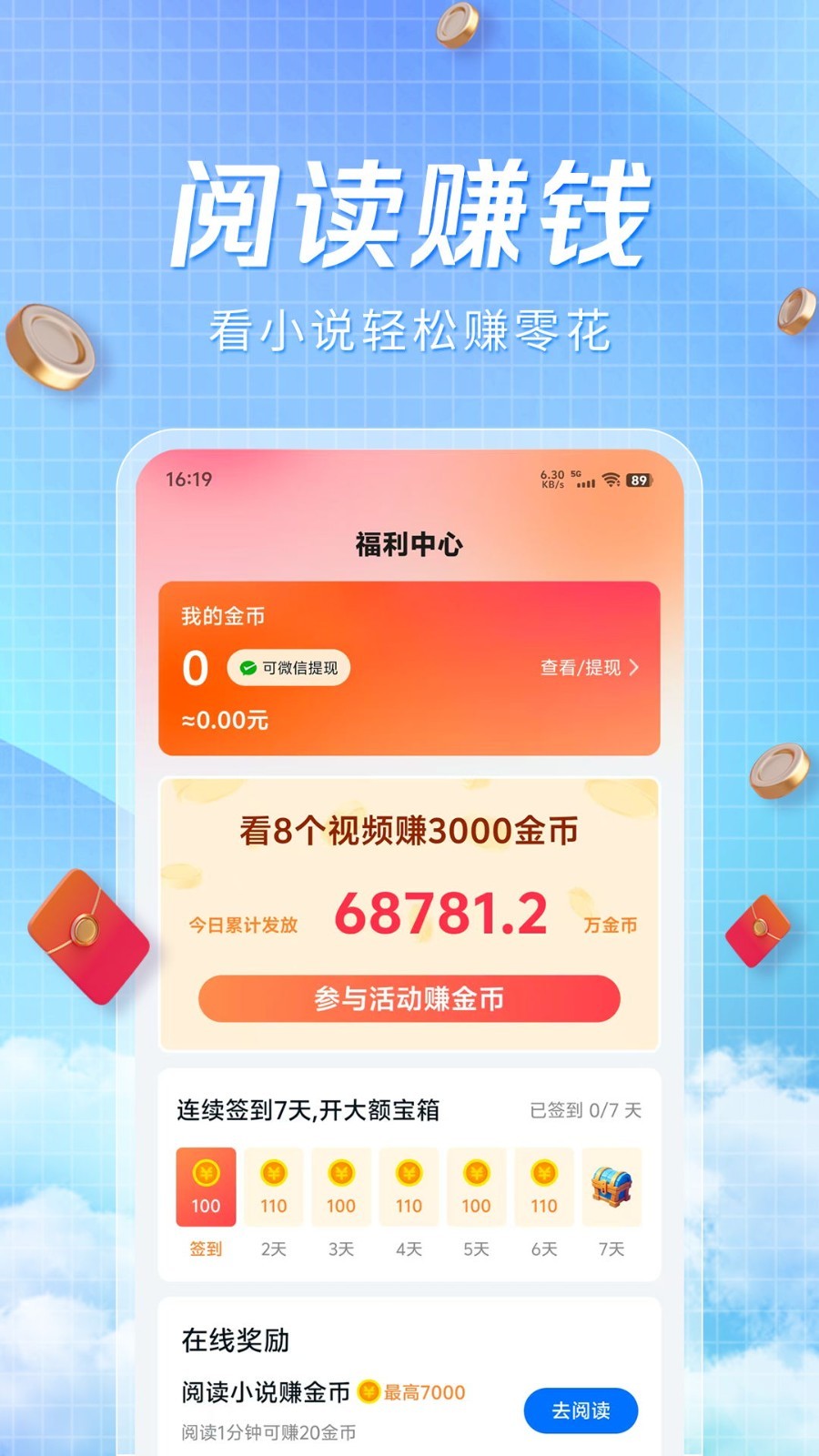Tap the gold coin icon beside 最高7000
This screenshot has width=819, height=1456.
368,1392
